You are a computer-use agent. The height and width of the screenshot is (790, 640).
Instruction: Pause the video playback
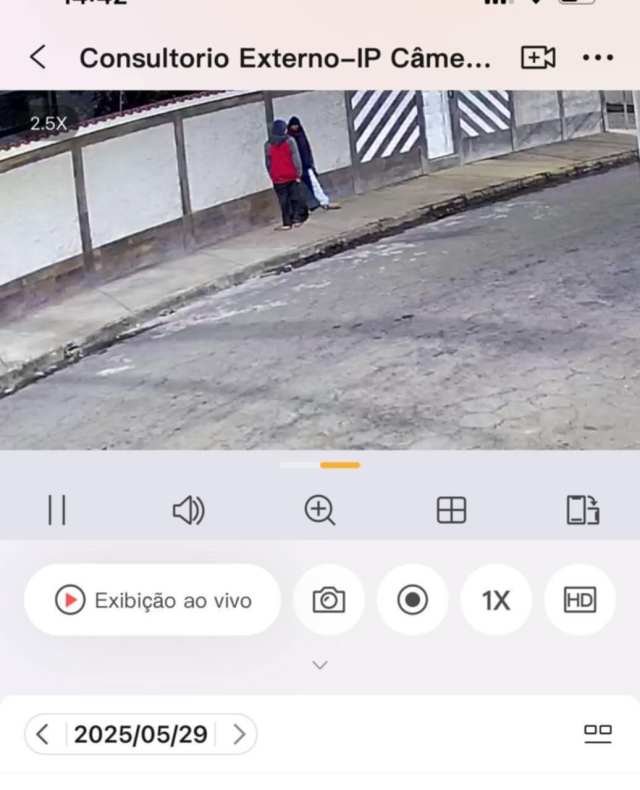tap(57, 510)
